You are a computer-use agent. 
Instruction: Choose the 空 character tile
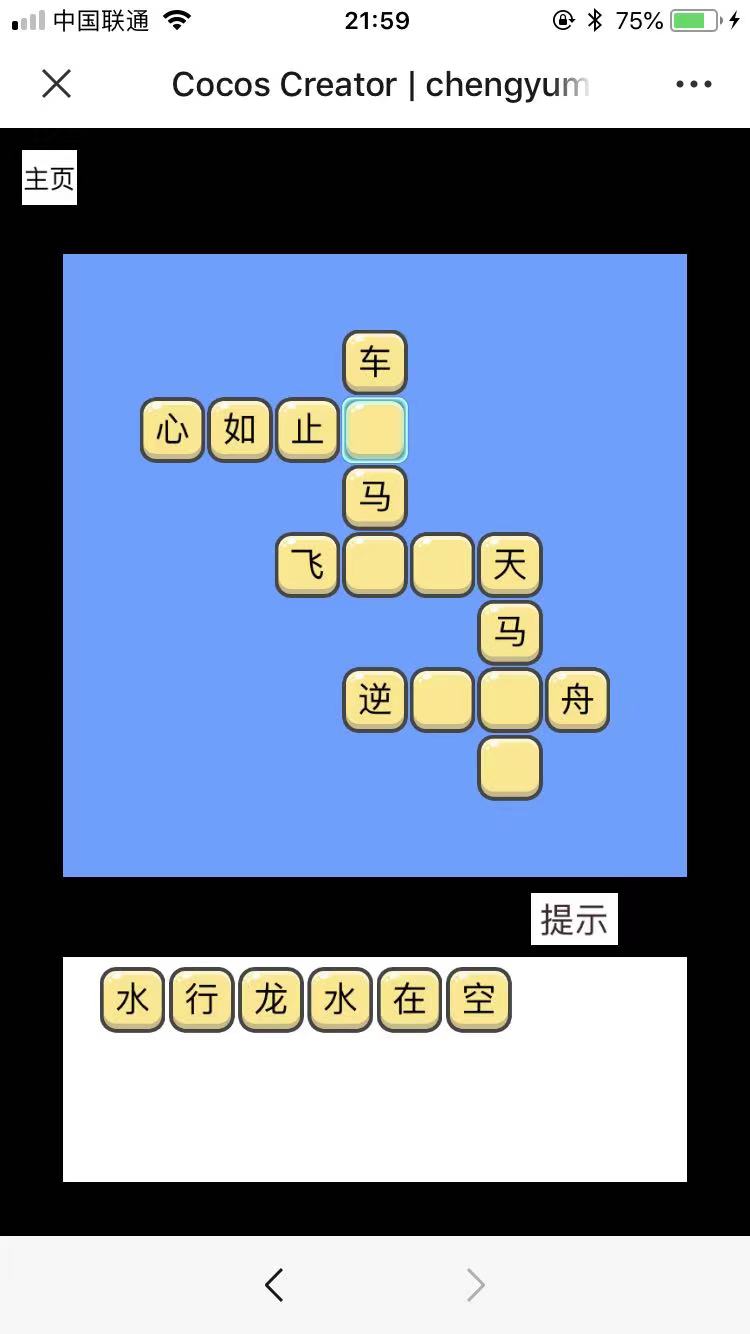(479, 999)
